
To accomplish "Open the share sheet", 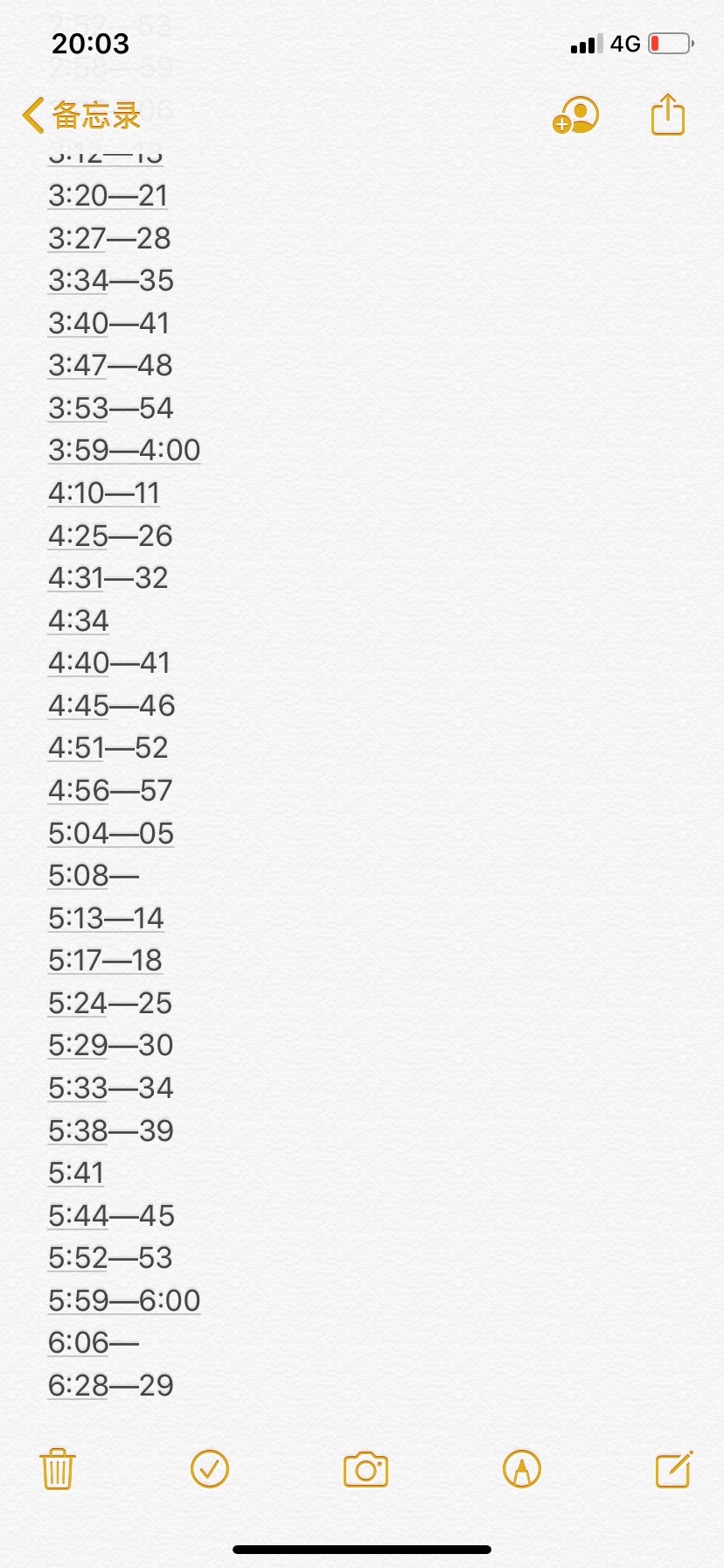I will coord(668,114).
